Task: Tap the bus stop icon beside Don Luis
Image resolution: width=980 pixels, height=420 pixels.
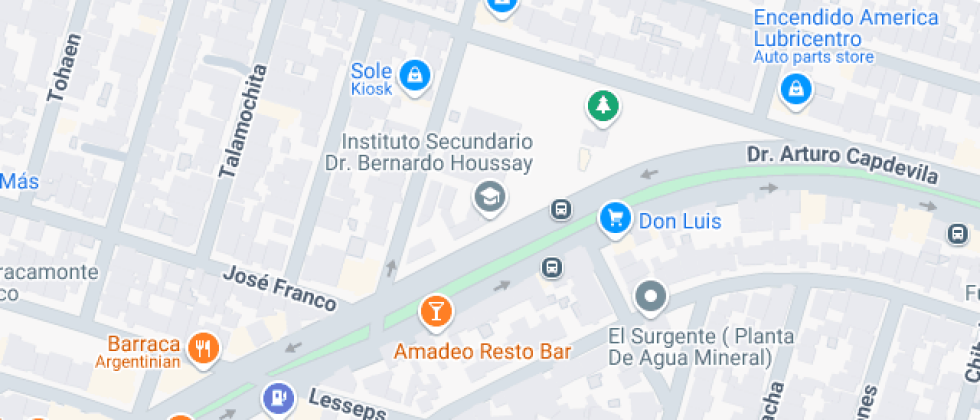Action: coord(562,210)
